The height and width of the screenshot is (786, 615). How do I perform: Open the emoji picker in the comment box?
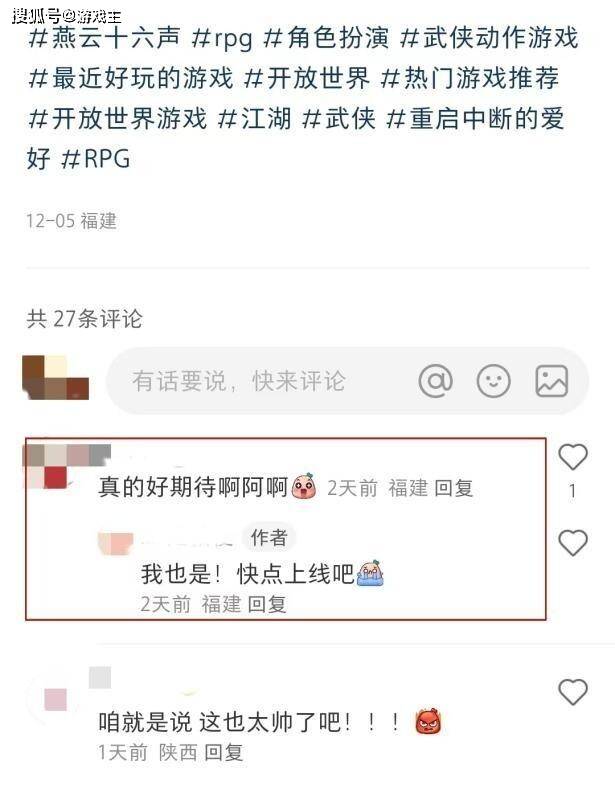493,381
